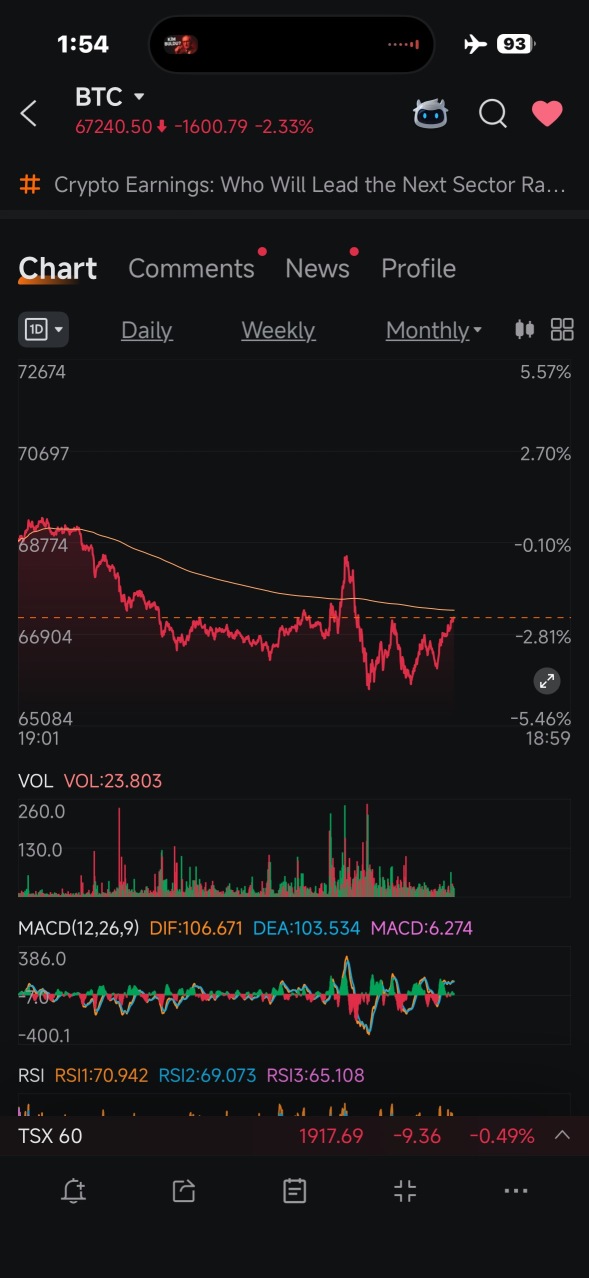Expand the Monthly interval dropdown
Image resolution: width=589 pixels, height=1278 pixels.
point(433,330)
